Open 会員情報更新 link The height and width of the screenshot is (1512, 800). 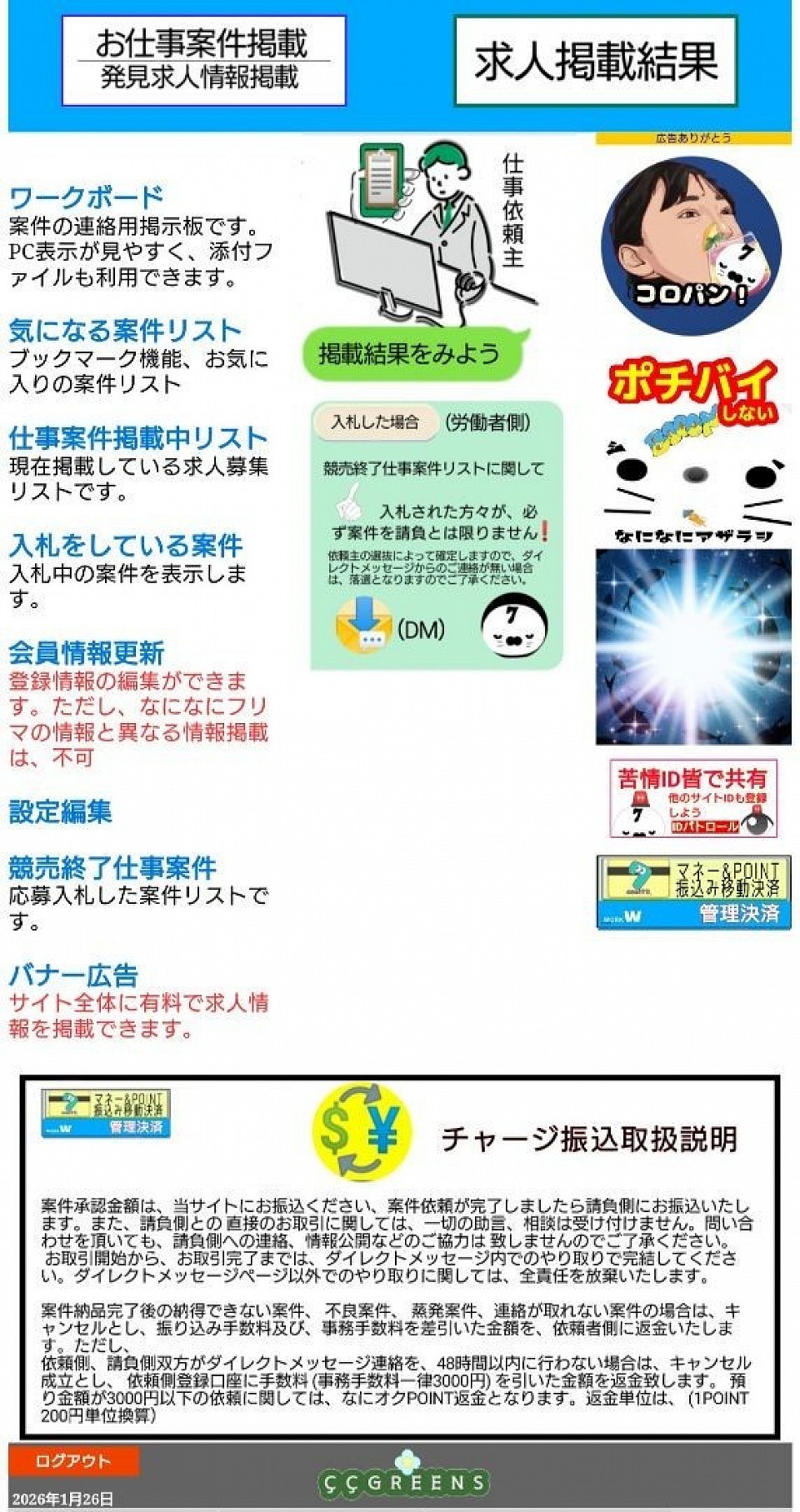coord(87,652)
